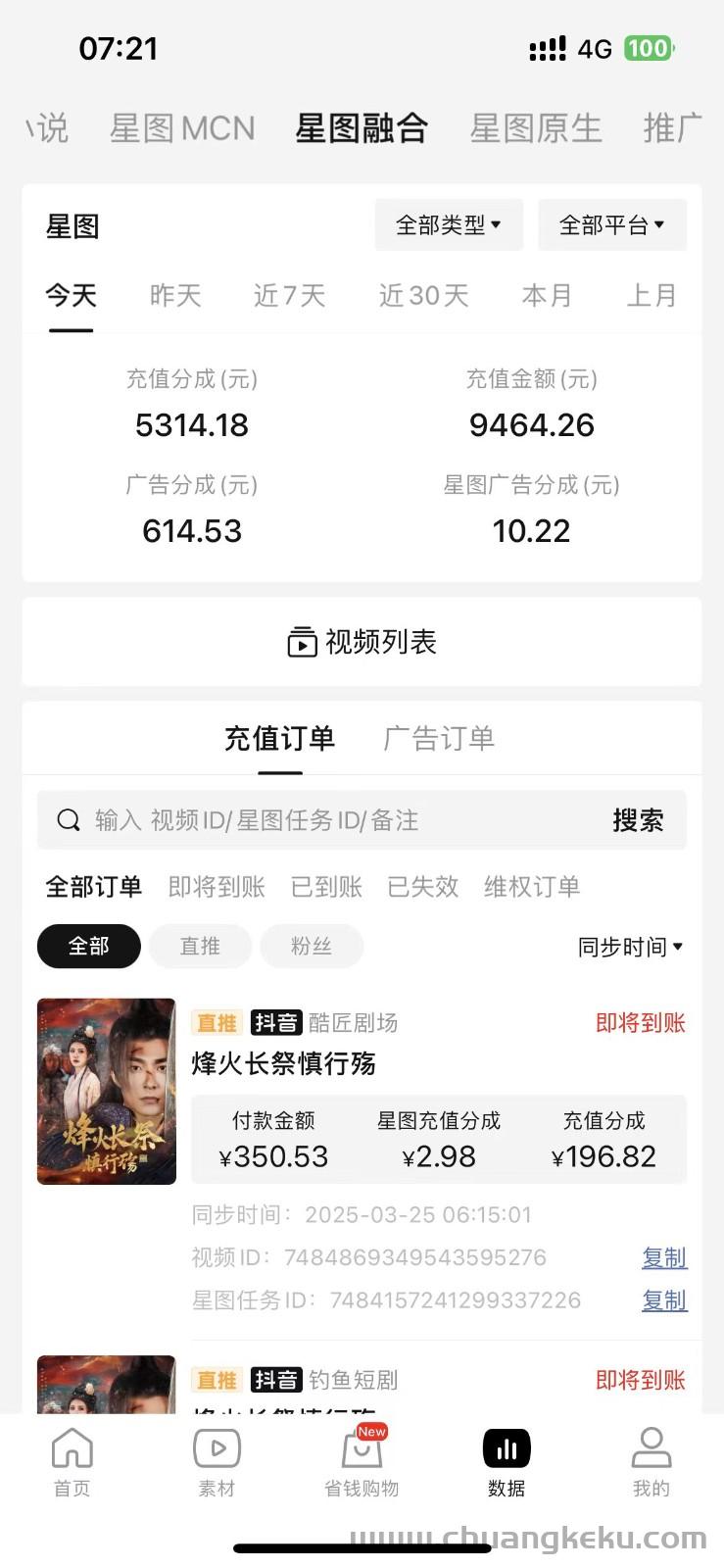This screenshot has height=1568, width=724.
Task: Select the 近30天 date range
Action: 423,295
